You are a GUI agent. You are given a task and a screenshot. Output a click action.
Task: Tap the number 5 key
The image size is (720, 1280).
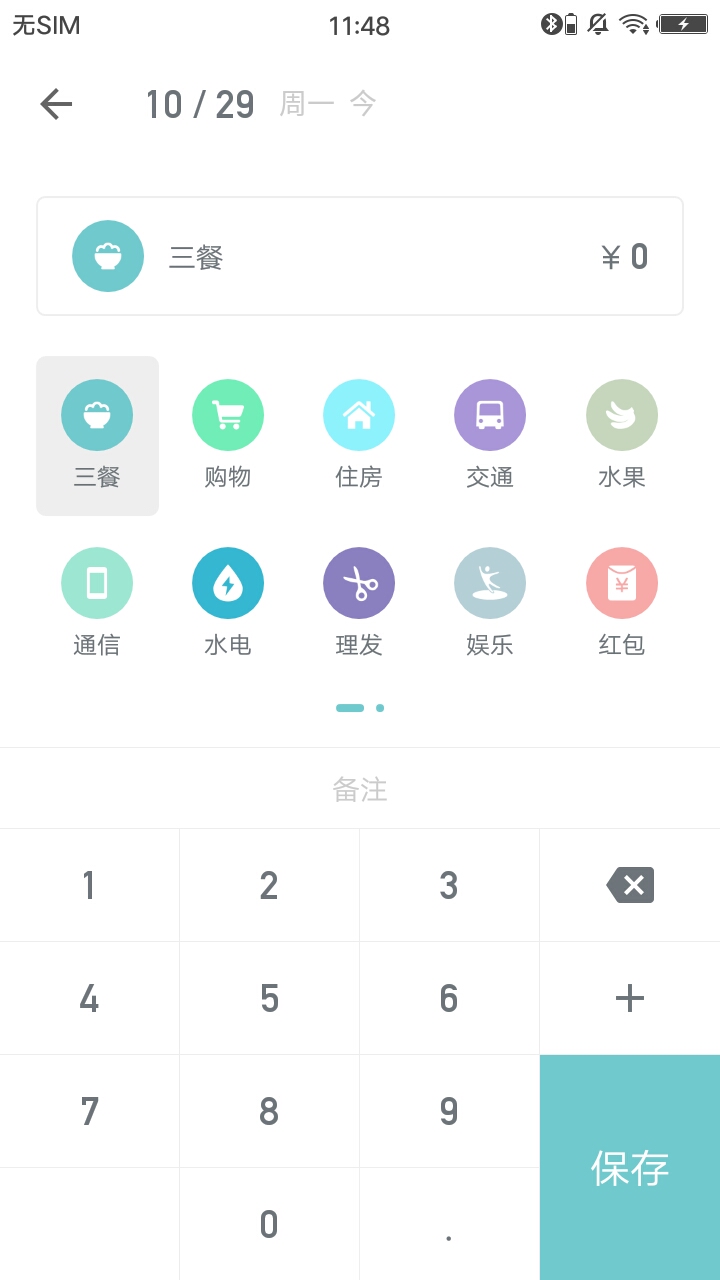pos(268,997)
